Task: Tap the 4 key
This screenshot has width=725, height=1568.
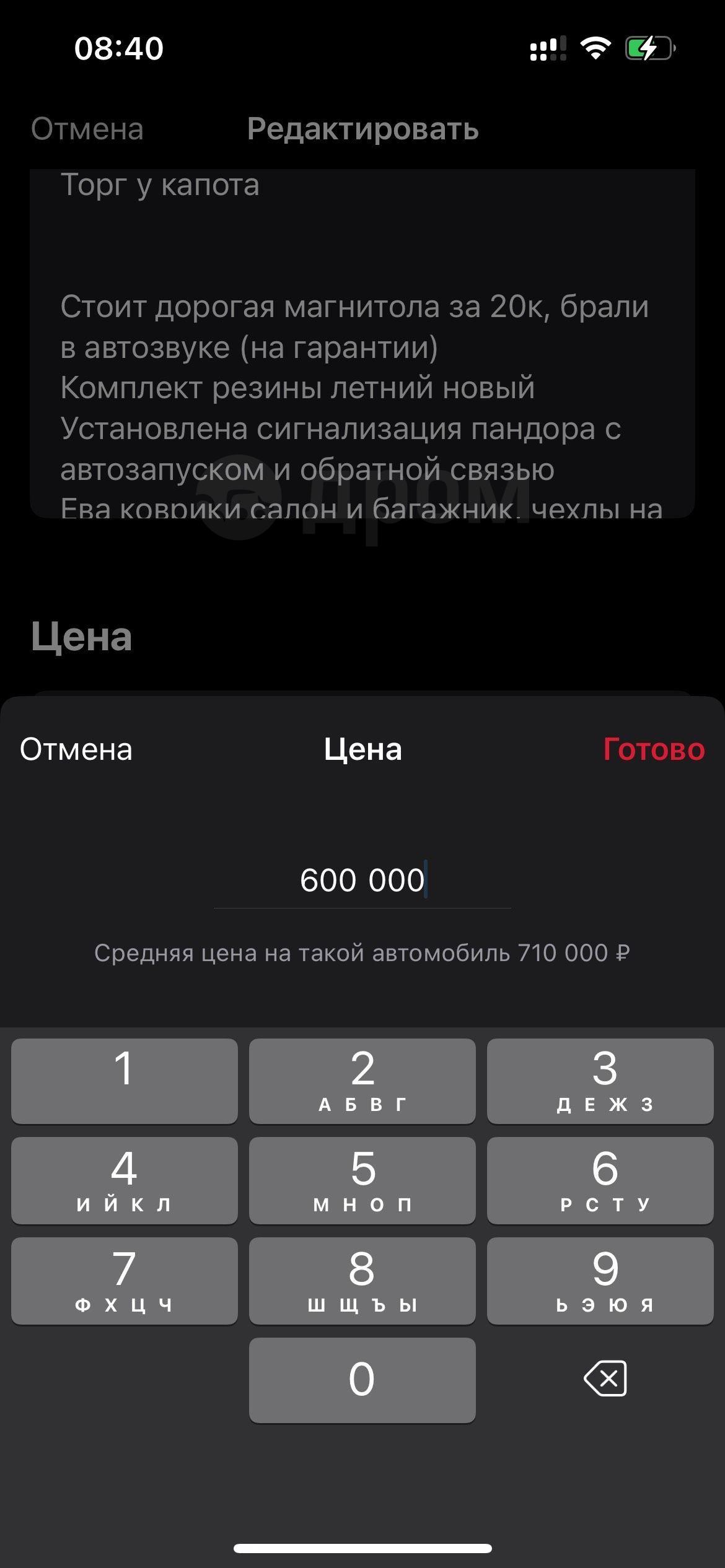Action: pyautogui.click(x=125, y=1180)
